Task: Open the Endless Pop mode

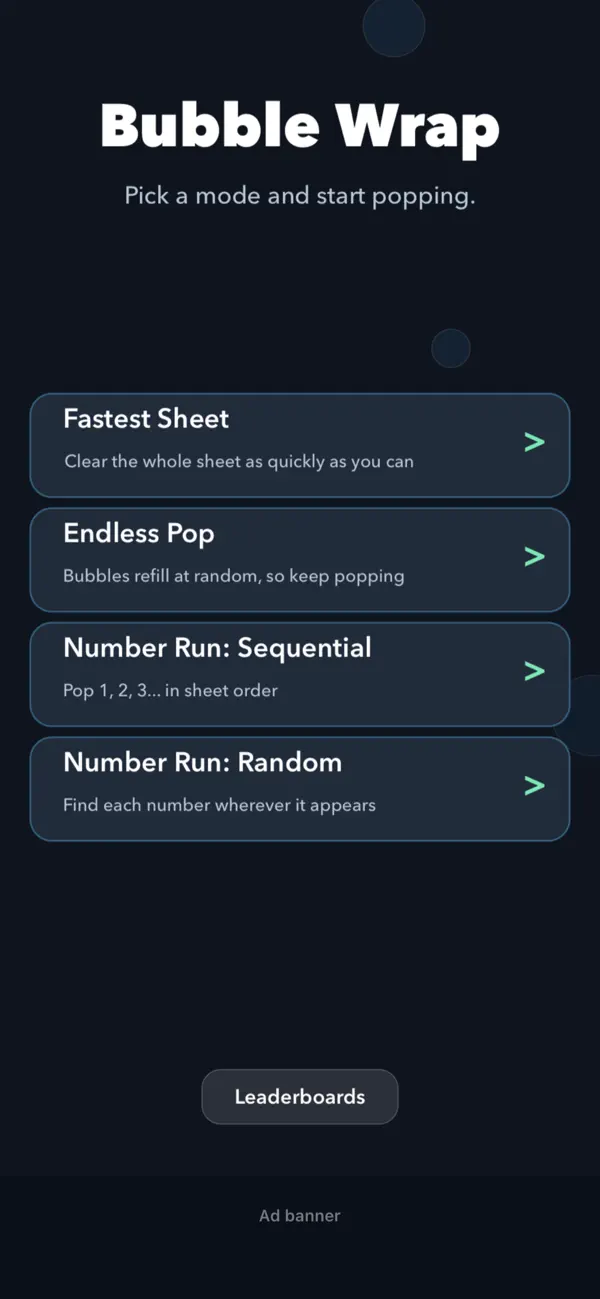Action: [300, 559]
